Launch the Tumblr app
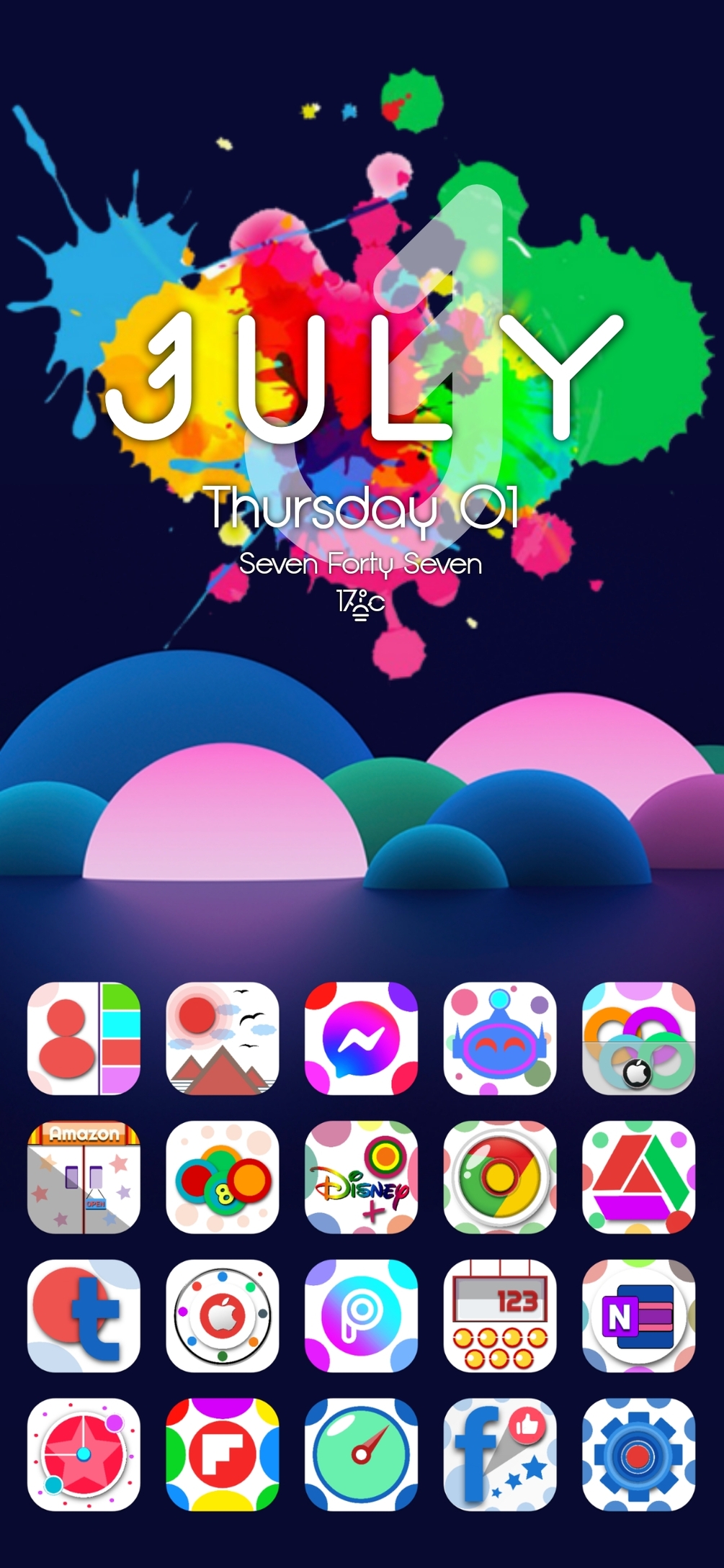Screen dimensions: 724x1568 (x=84, y=1315)
